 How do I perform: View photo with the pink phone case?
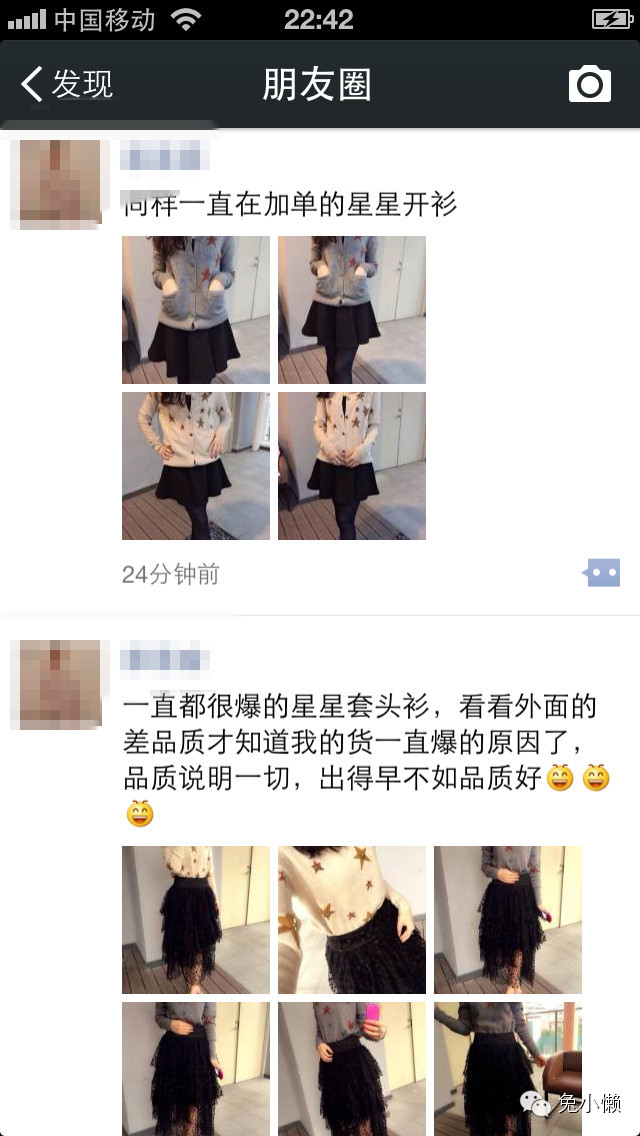(351, 1068)
